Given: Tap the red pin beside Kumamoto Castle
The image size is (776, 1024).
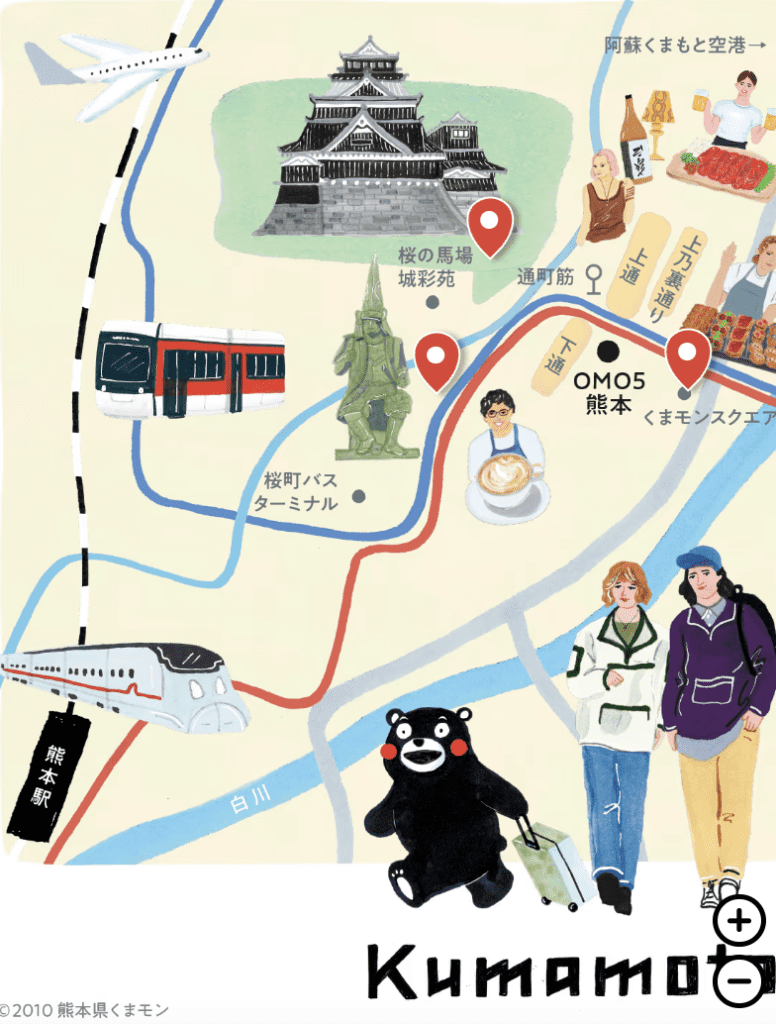Looking at the screenshot, I should coord(491,224).
